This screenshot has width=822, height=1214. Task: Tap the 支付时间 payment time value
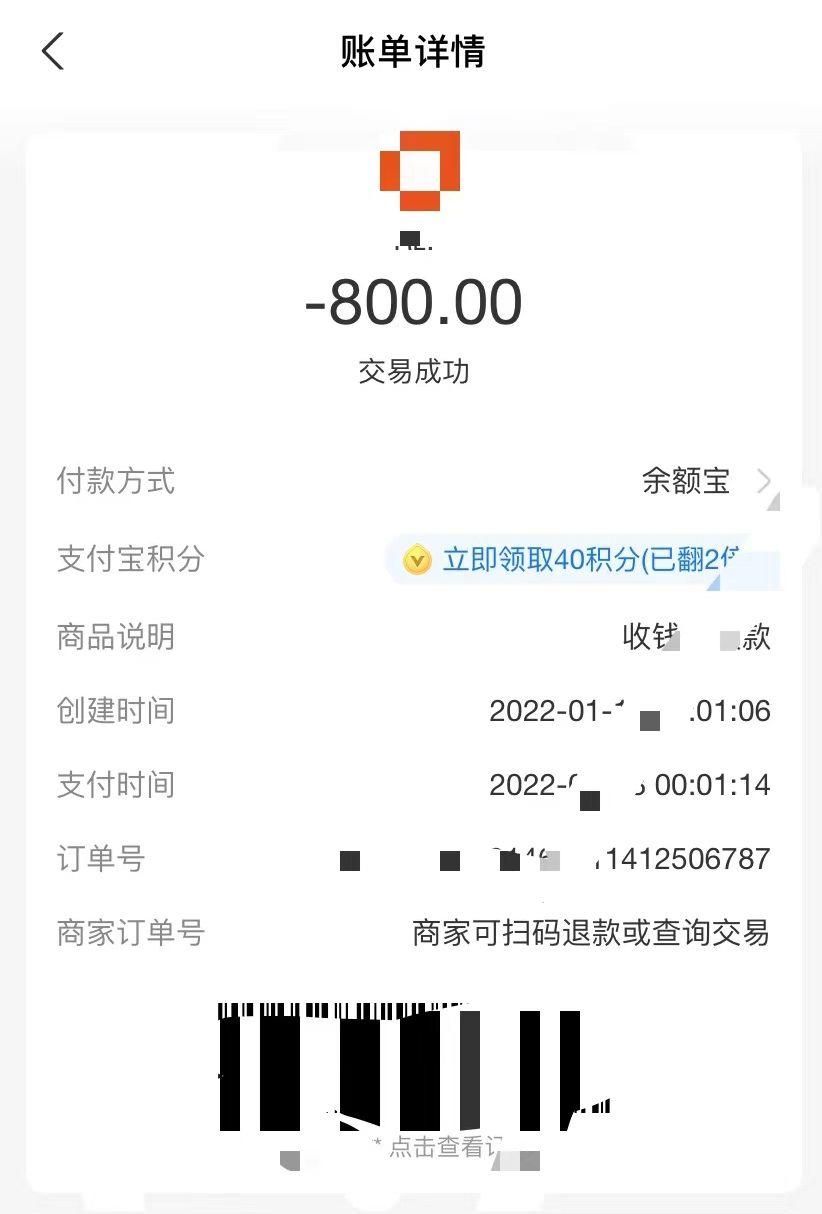pos(630,786)
